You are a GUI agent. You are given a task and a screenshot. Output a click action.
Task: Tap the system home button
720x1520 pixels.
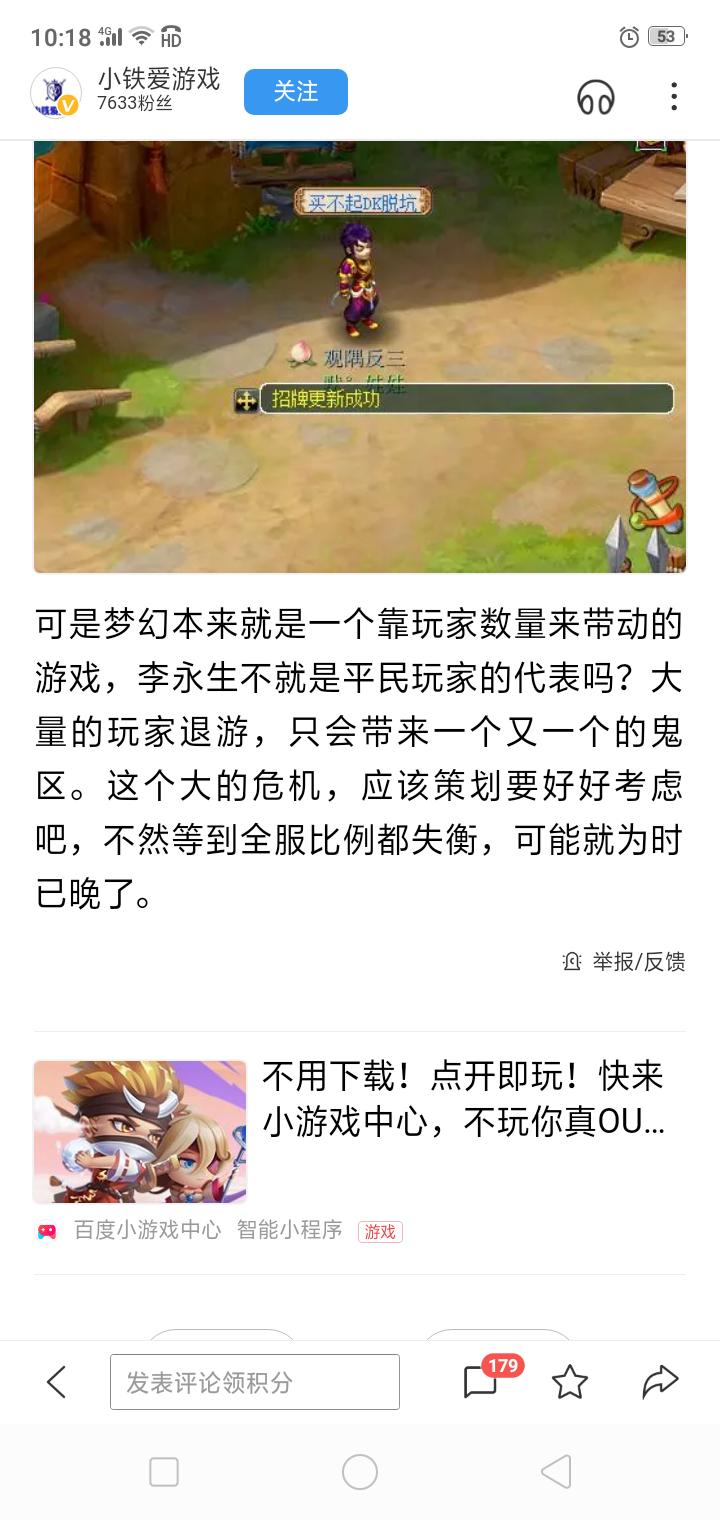(360, 1472)
